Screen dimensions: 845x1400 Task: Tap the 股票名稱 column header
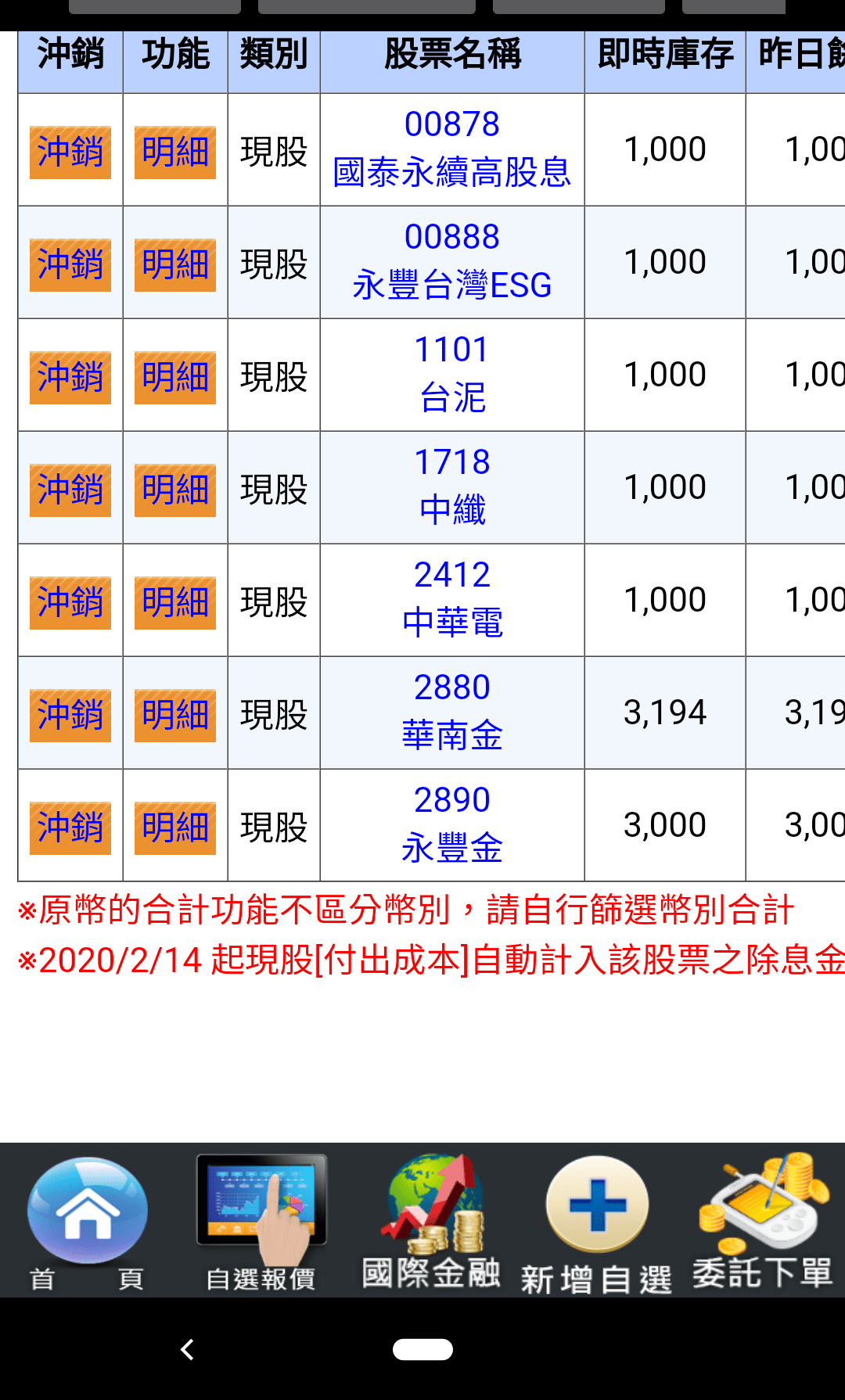click(x=452, y=57)
